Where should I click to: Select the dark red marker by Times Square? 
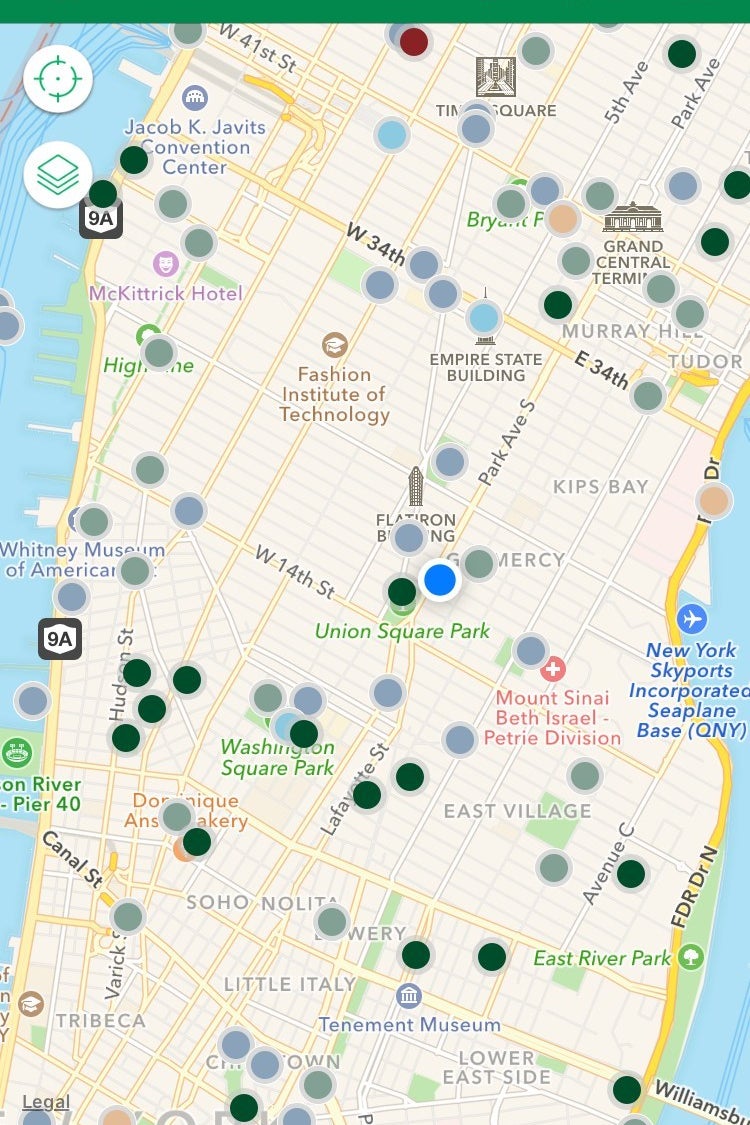(414, 42)
